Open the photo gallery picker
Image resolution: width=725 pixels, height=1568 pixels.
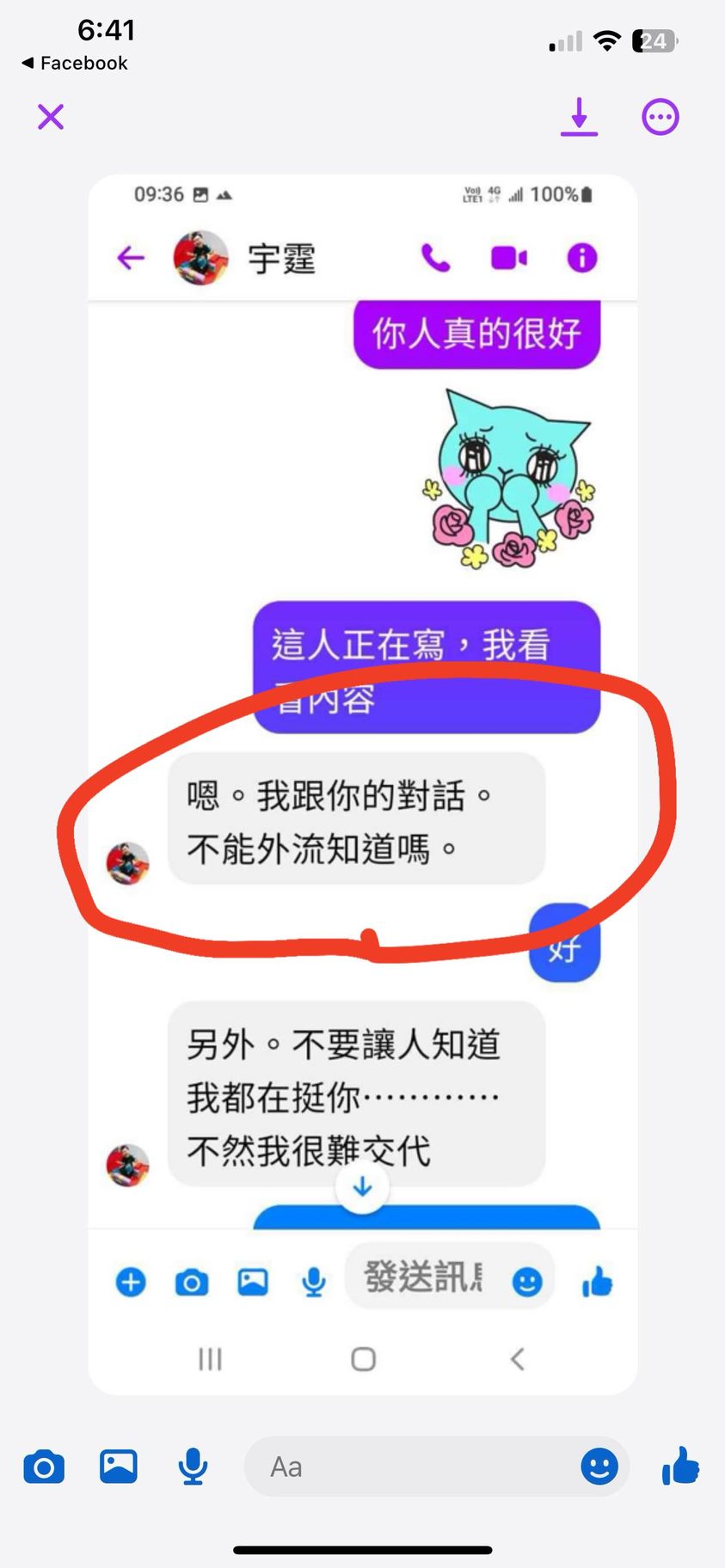click(119, 1467)
